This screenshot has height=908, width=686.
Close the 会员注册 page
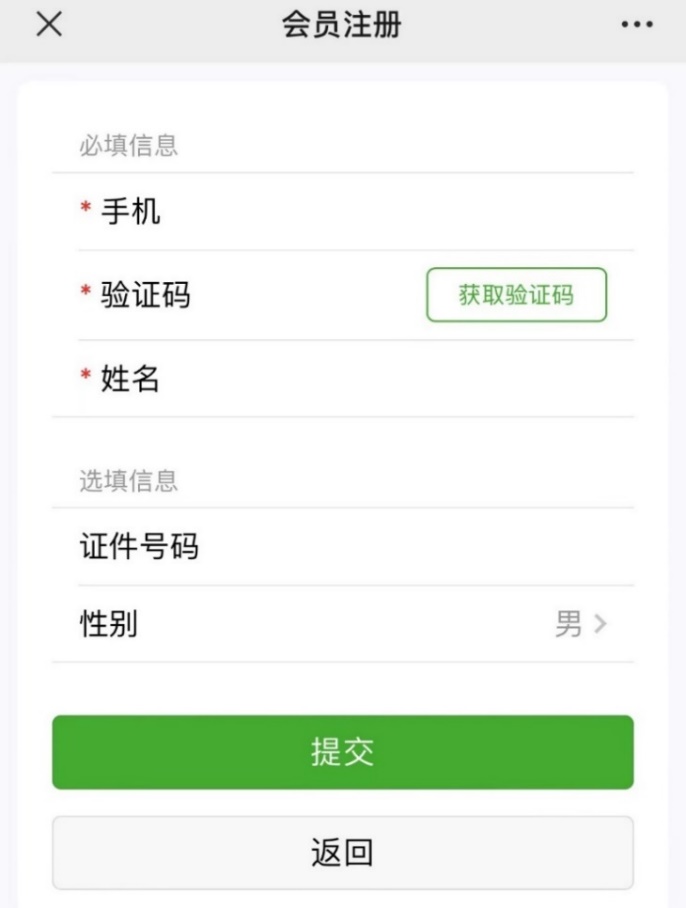tap(48, 26)
